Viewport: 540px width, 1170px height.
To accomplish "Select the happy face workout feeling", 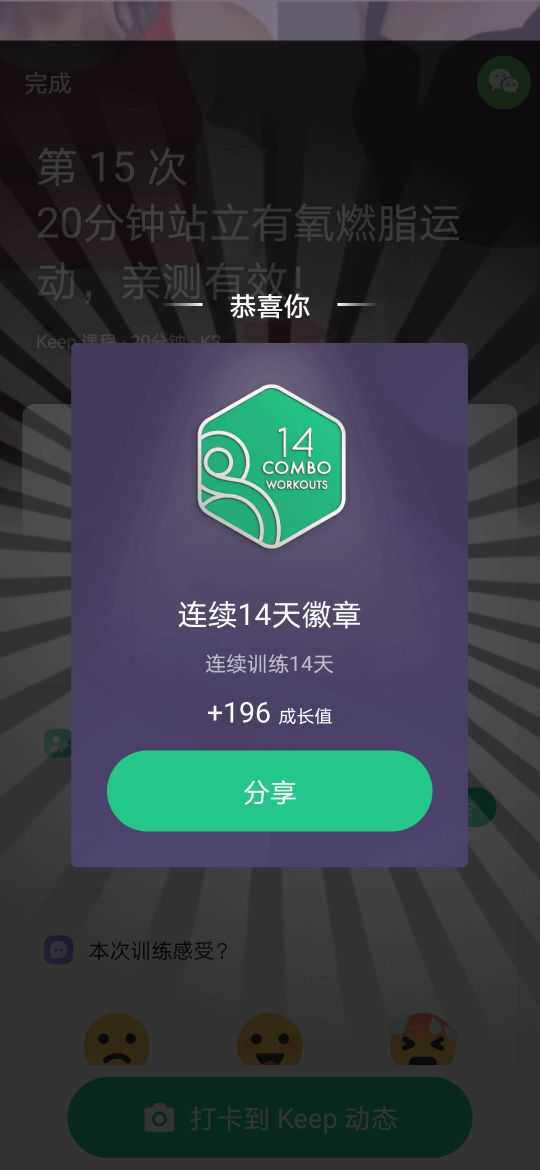I will [270, 1039].
